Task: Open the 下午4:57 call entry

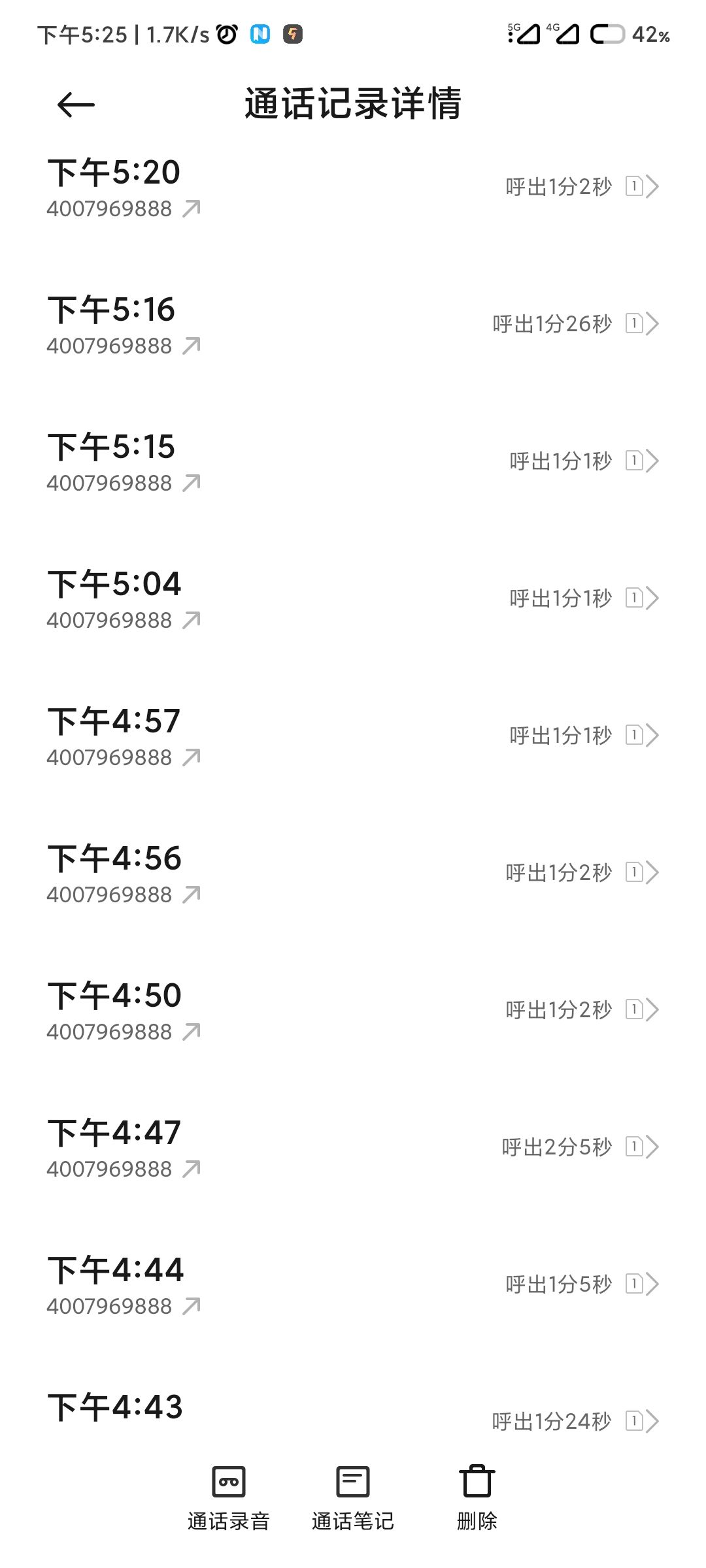Action: click(x=353, y=736)
